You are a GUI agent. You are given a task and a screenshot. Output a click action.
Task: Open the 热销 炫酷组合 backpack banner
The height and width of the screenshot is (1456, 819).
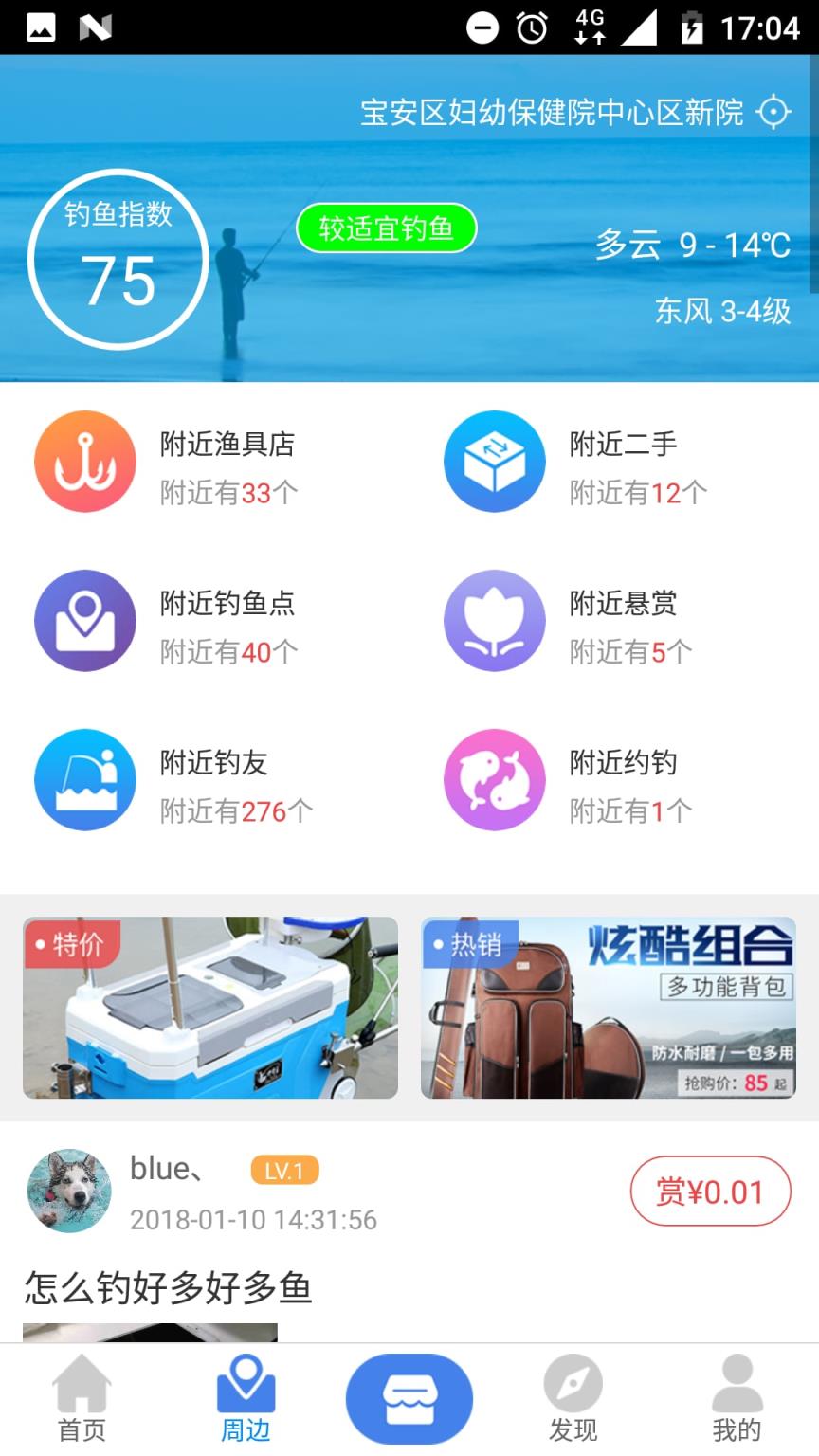pos(610,1007)
